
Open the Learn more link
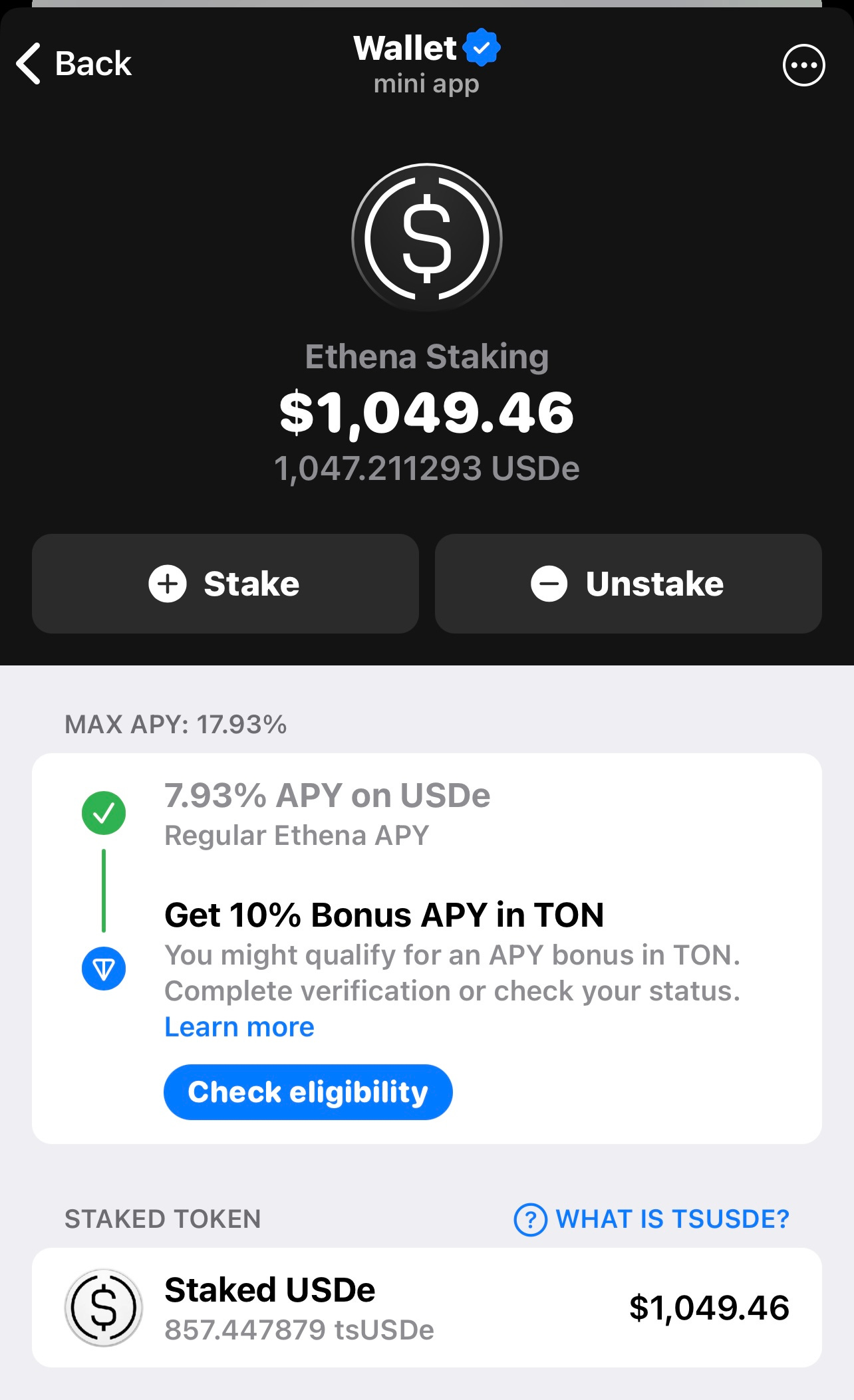point(239,1027)
